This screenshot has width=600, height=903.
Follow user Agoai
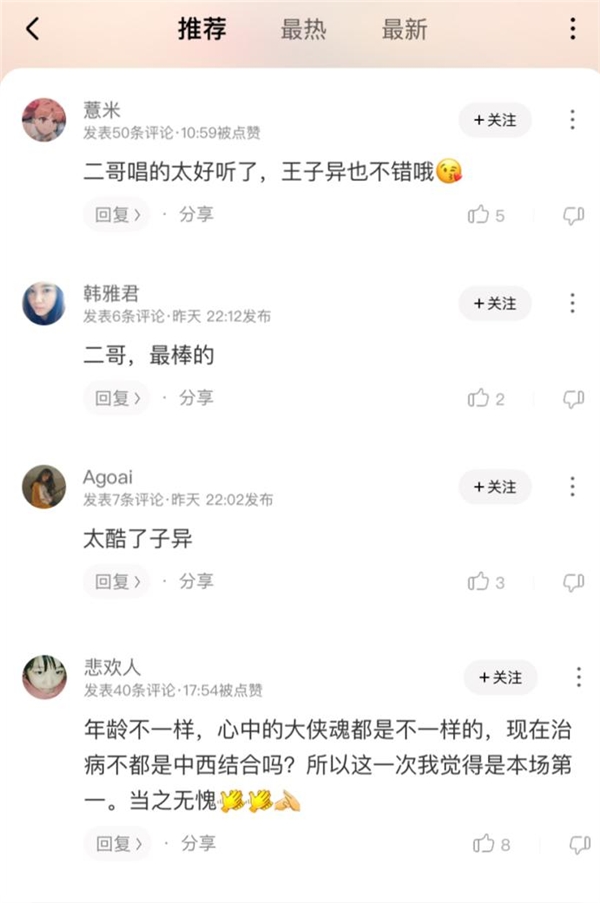click(495, 487)
